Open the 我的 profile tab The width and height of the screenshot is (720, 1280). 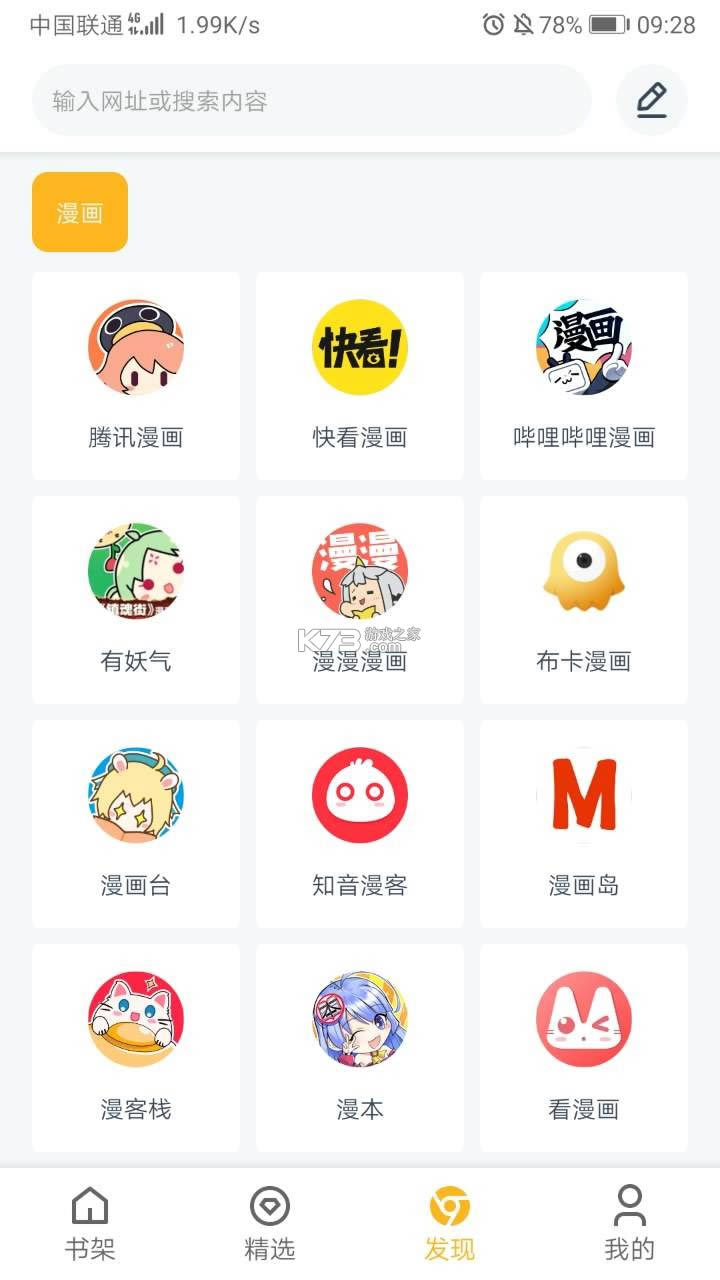coord(630,1223)
